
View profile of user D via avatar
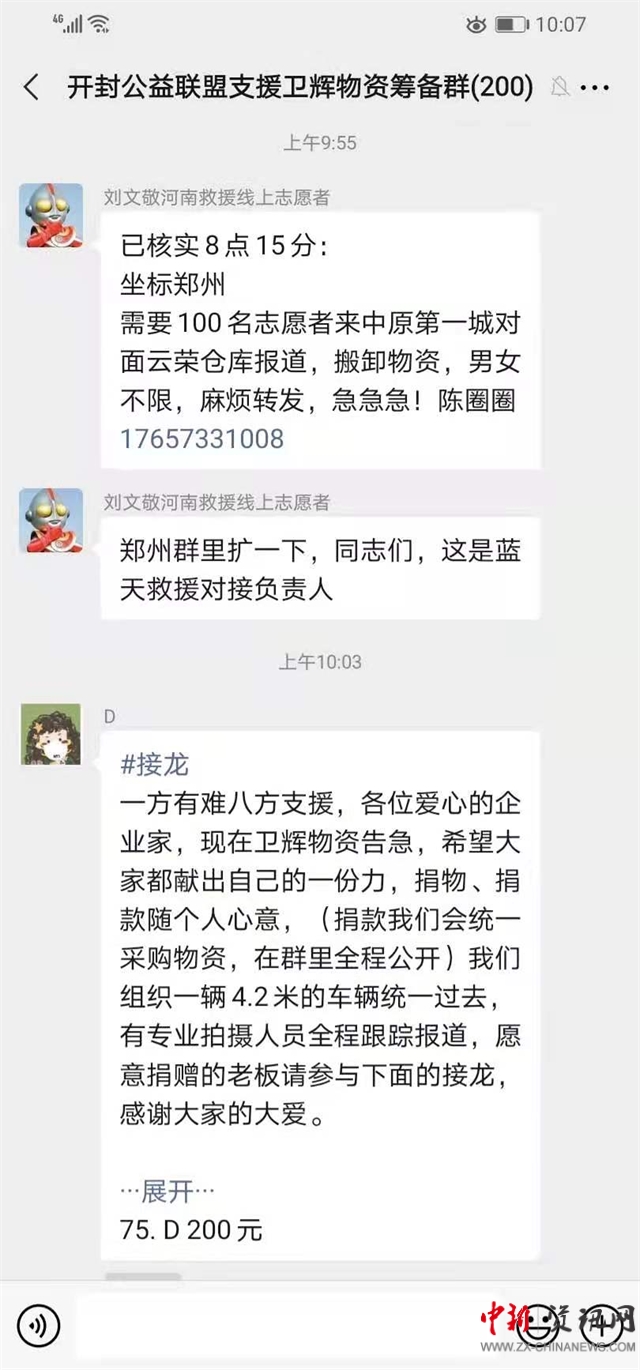pos(51,733)
